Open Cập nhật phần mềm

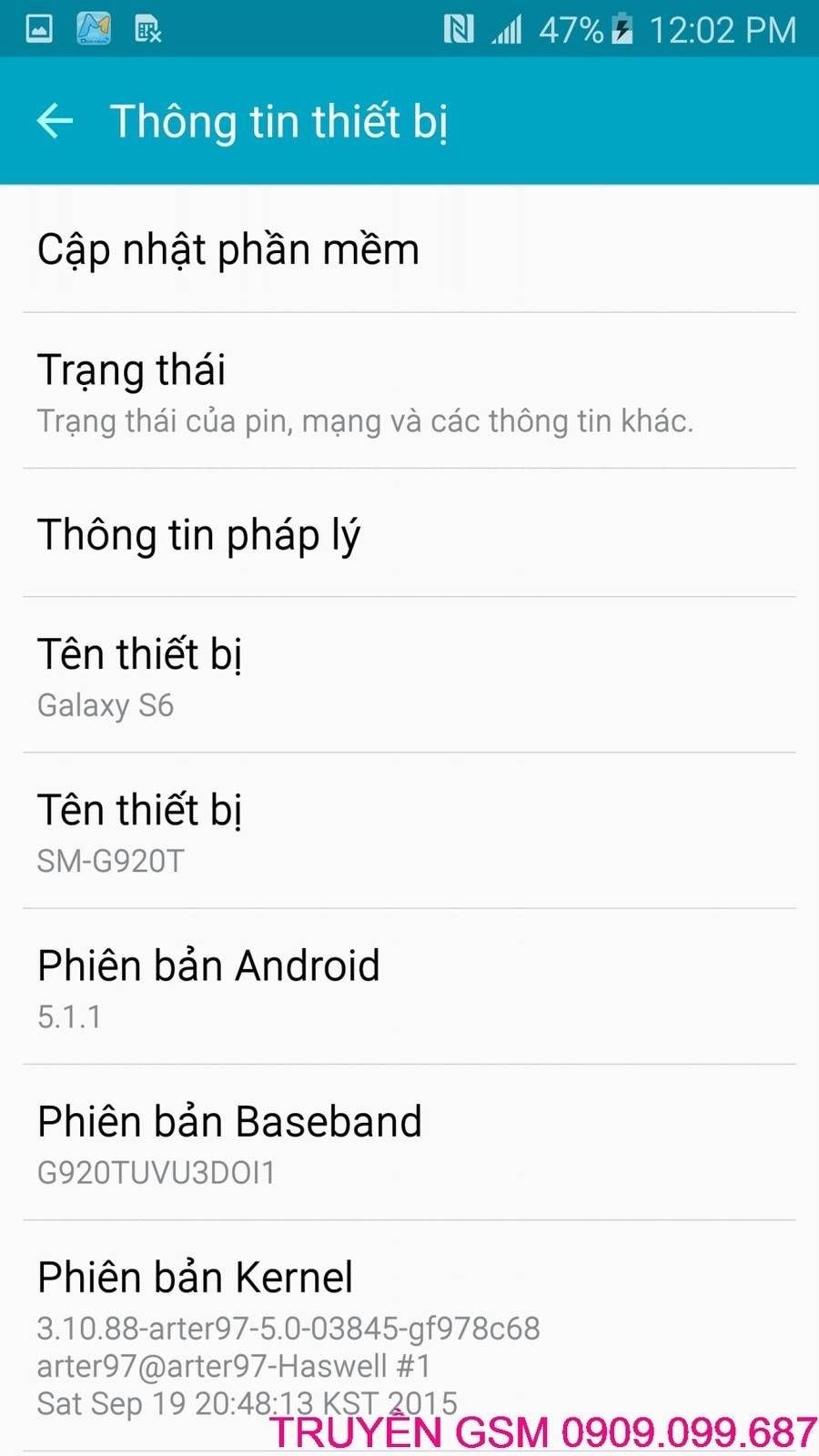pyautogui.click(x=409, y=249)
